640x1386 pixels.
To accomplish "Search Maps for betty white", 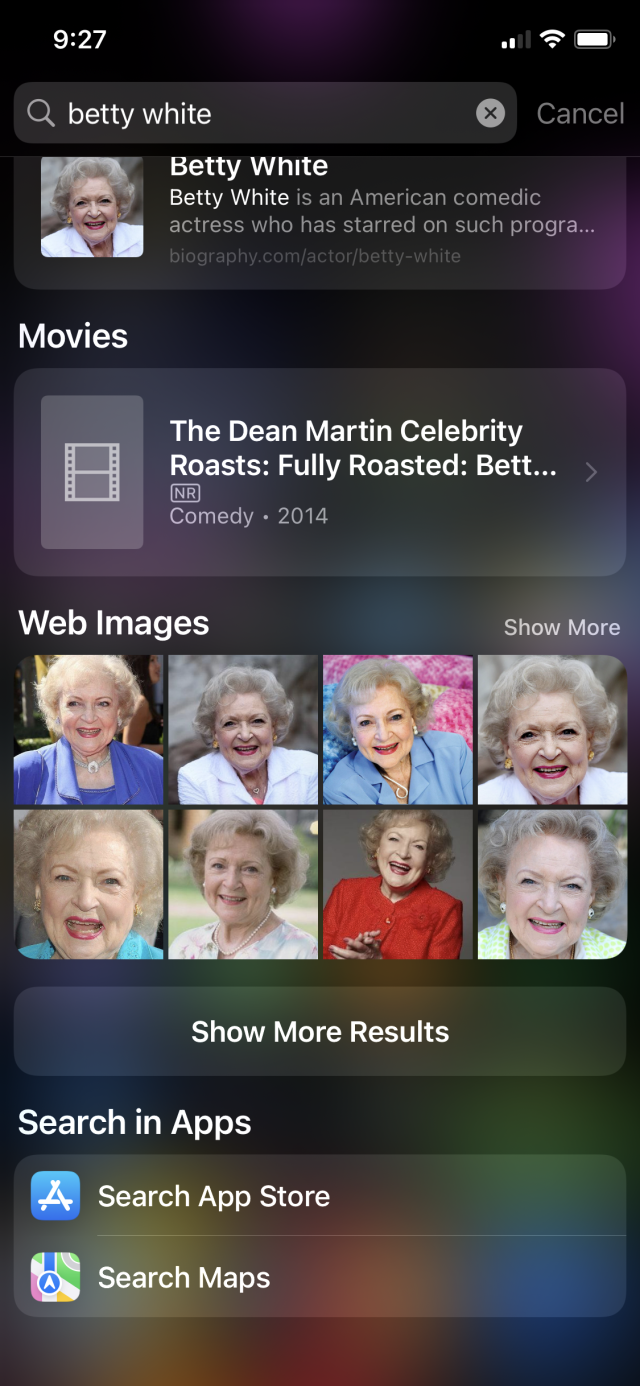I will click(320, 1277).
